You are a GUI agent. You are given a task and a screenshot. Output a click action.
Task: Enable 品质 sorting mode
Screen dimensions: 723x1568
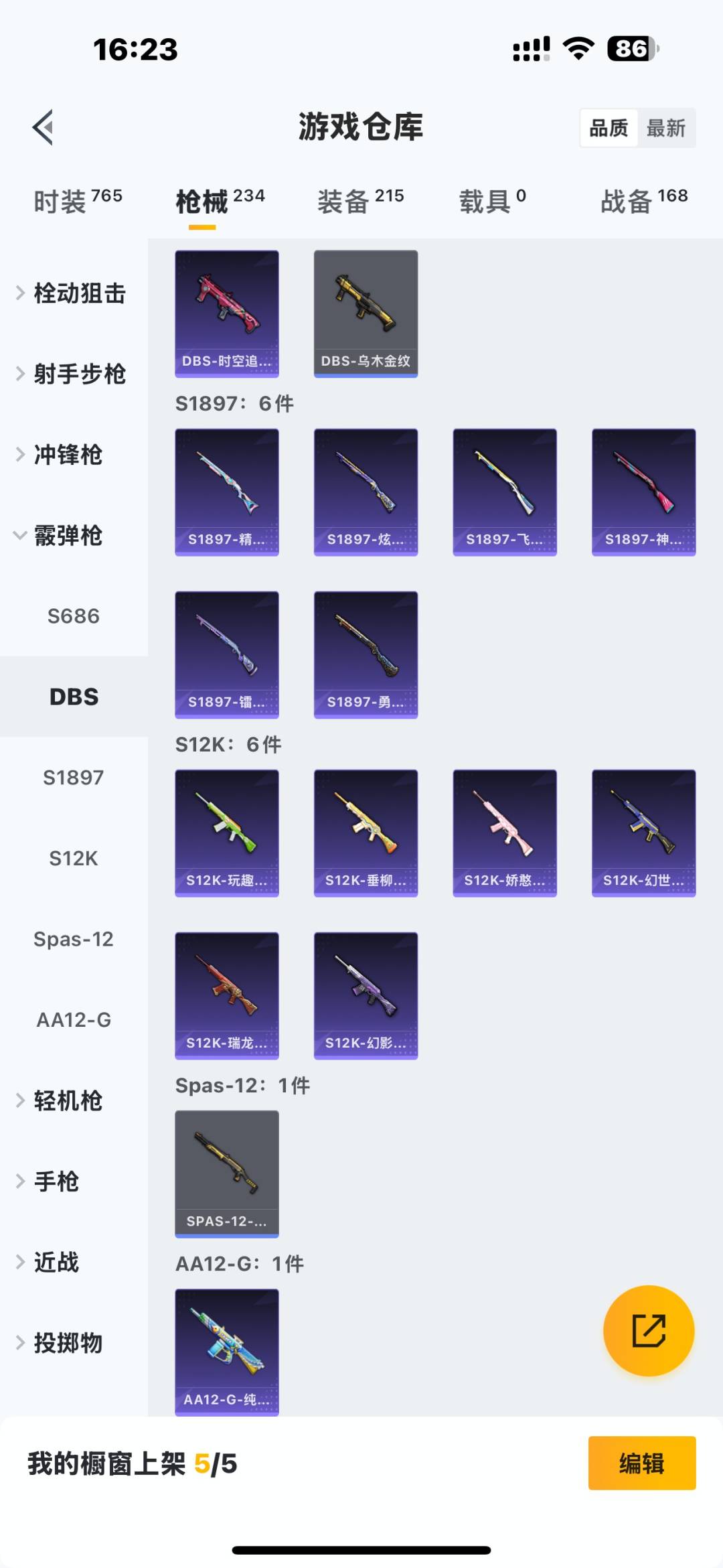click(x=608, y=126)
